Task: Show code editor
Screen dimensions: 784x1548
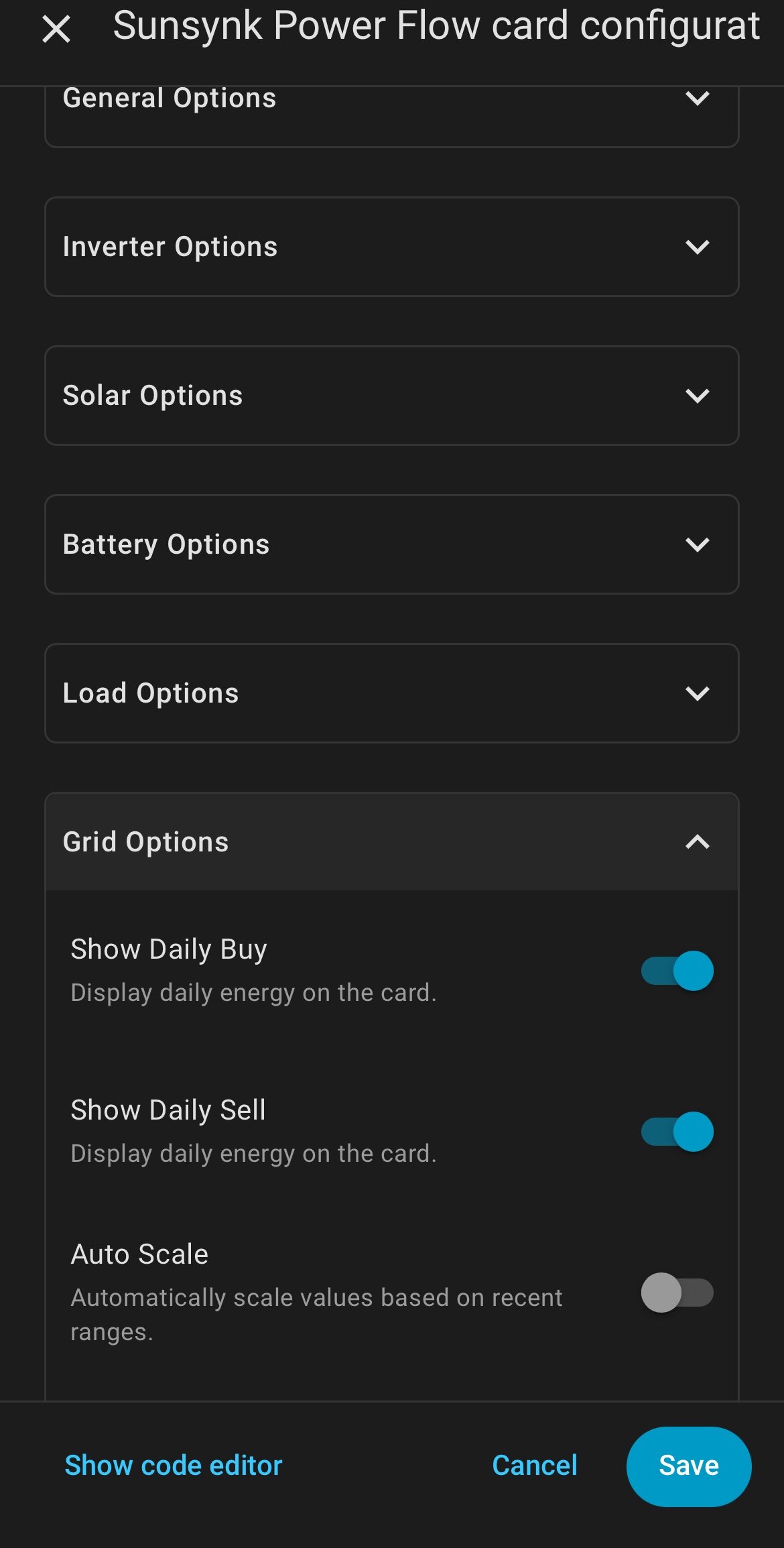Action: click(x=174, y=1466)
